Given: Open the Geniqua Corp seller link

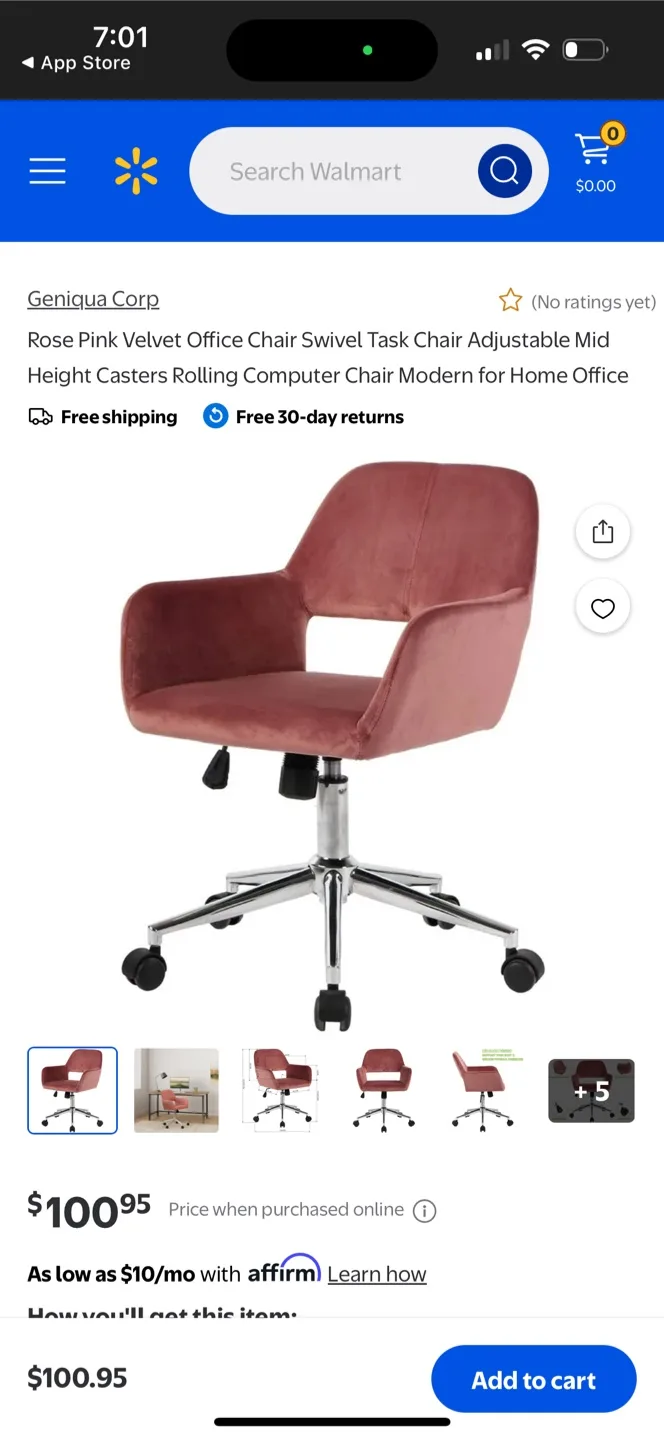Looking at the screenshot, I should (93, 299).
